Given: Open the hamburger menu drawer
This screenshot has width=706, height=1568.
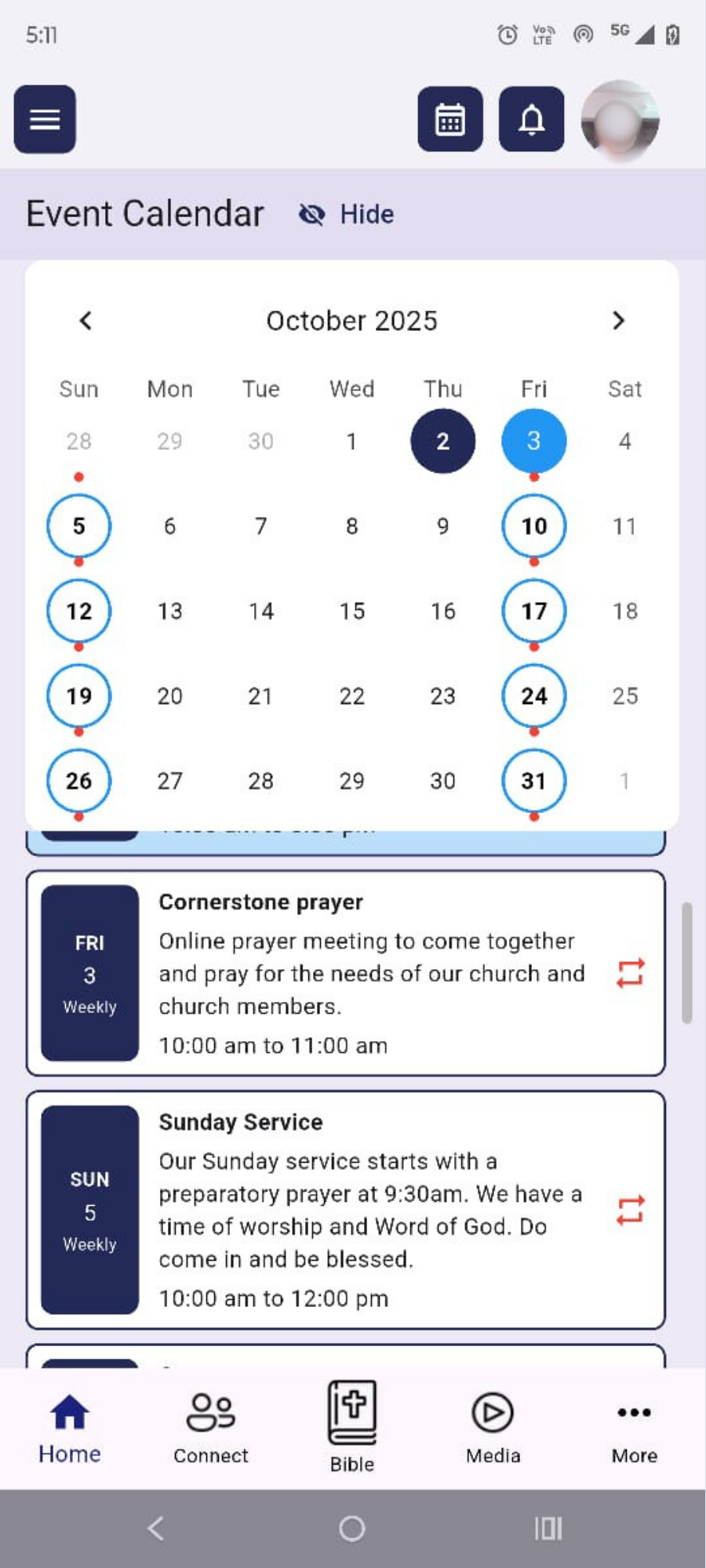Looking at the screenshot, I should 45,119.
